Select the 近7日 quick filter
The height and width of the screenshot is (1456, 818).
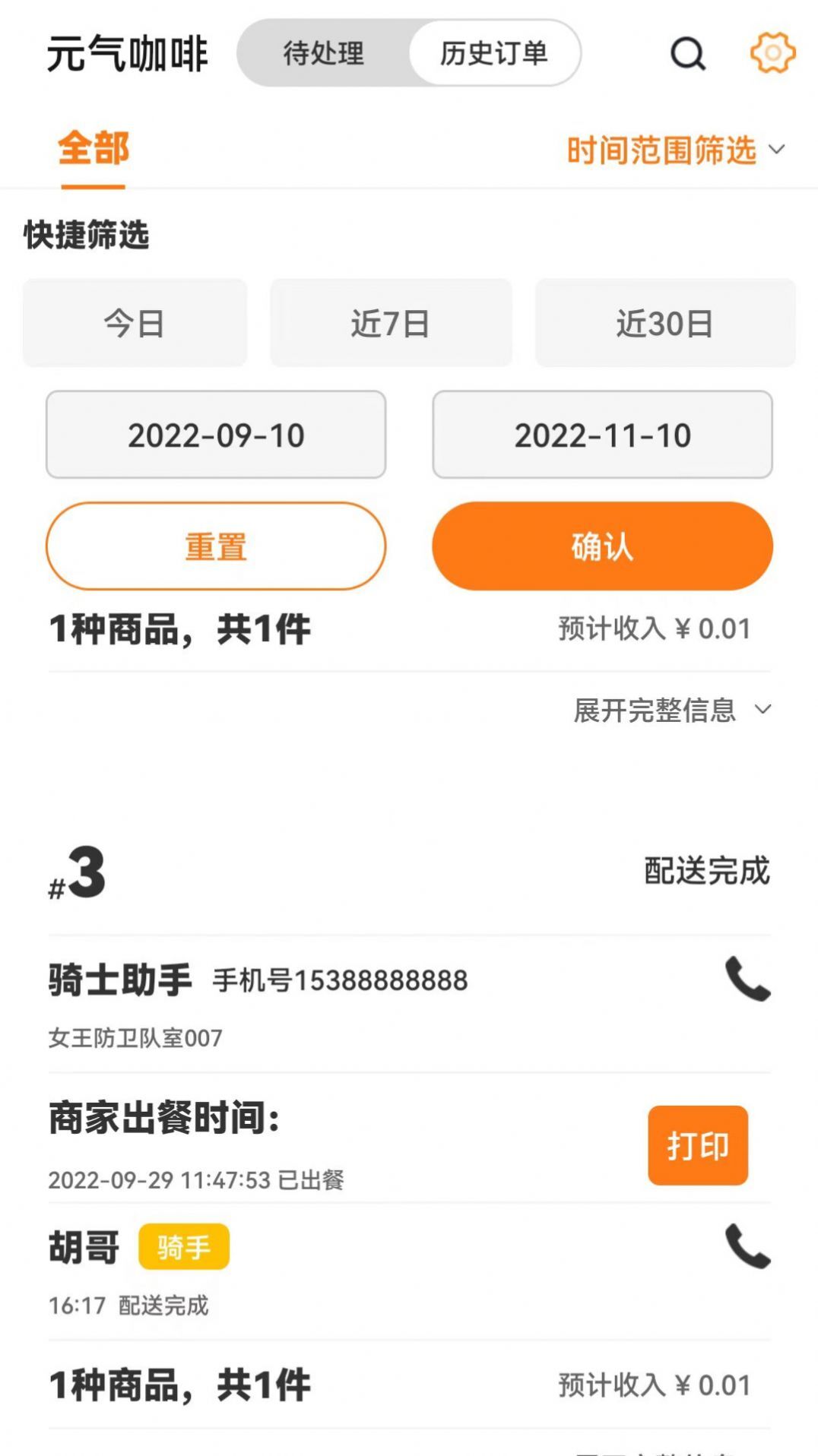pyautogui.click(x=391, y=323)
